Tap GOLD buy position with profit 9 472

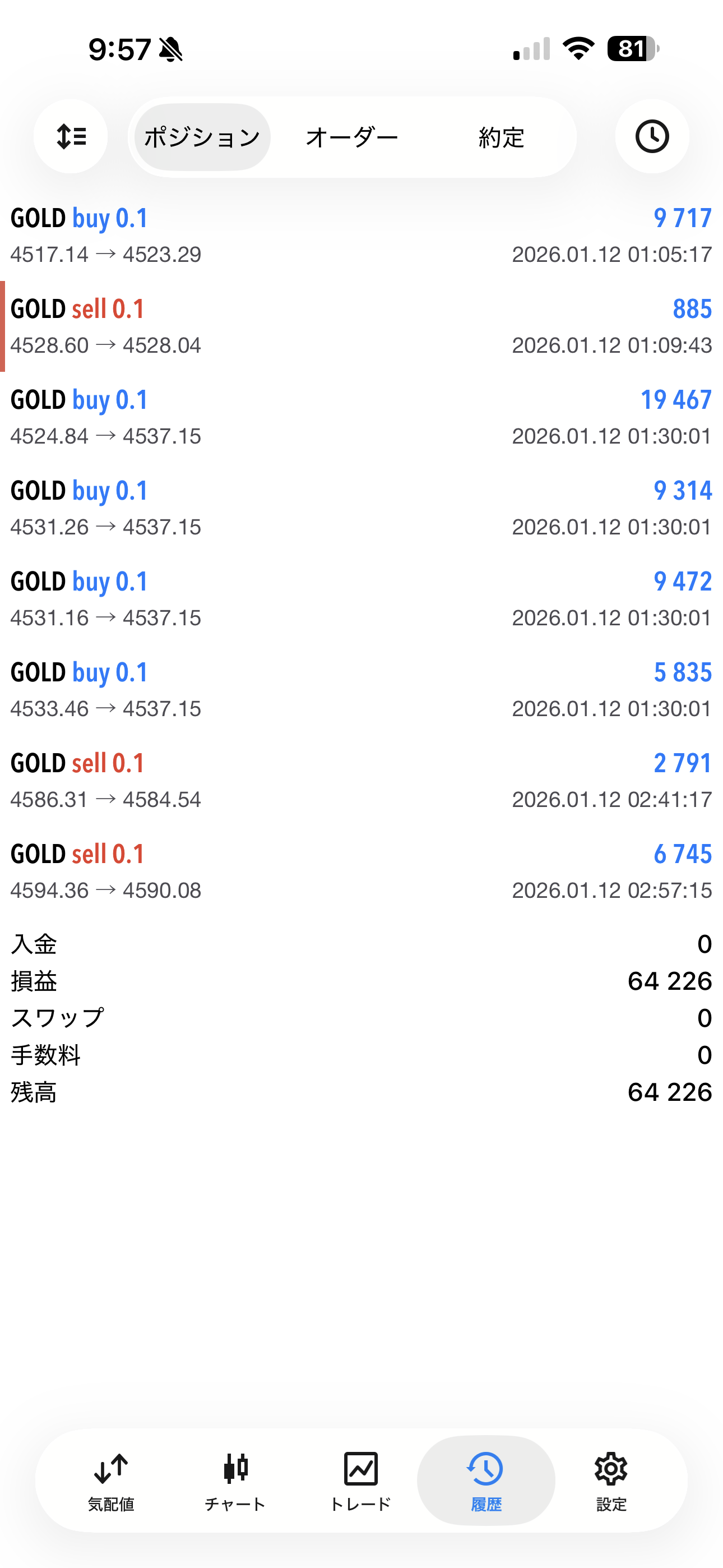pos(361,599)
